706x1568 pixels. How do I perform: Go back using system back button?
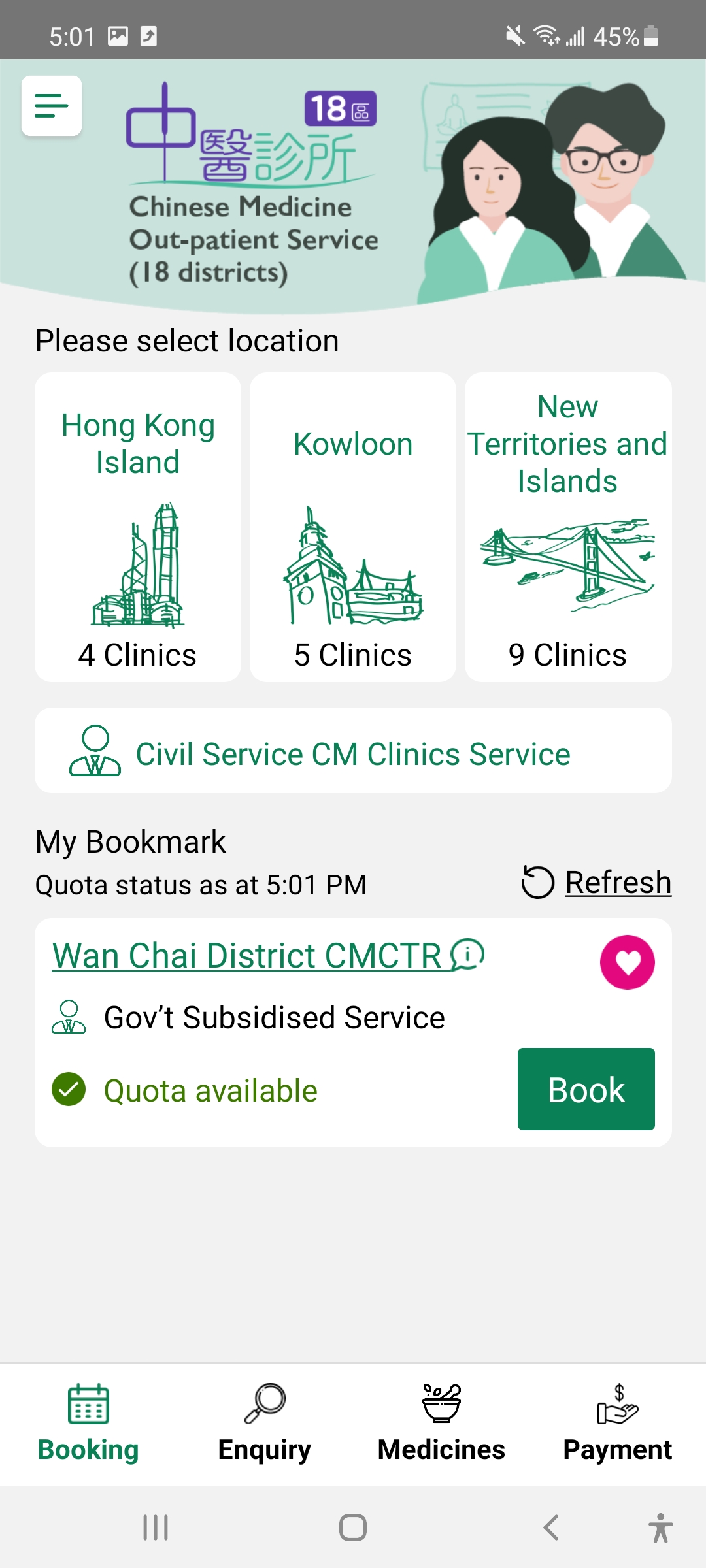(550, 1527)
